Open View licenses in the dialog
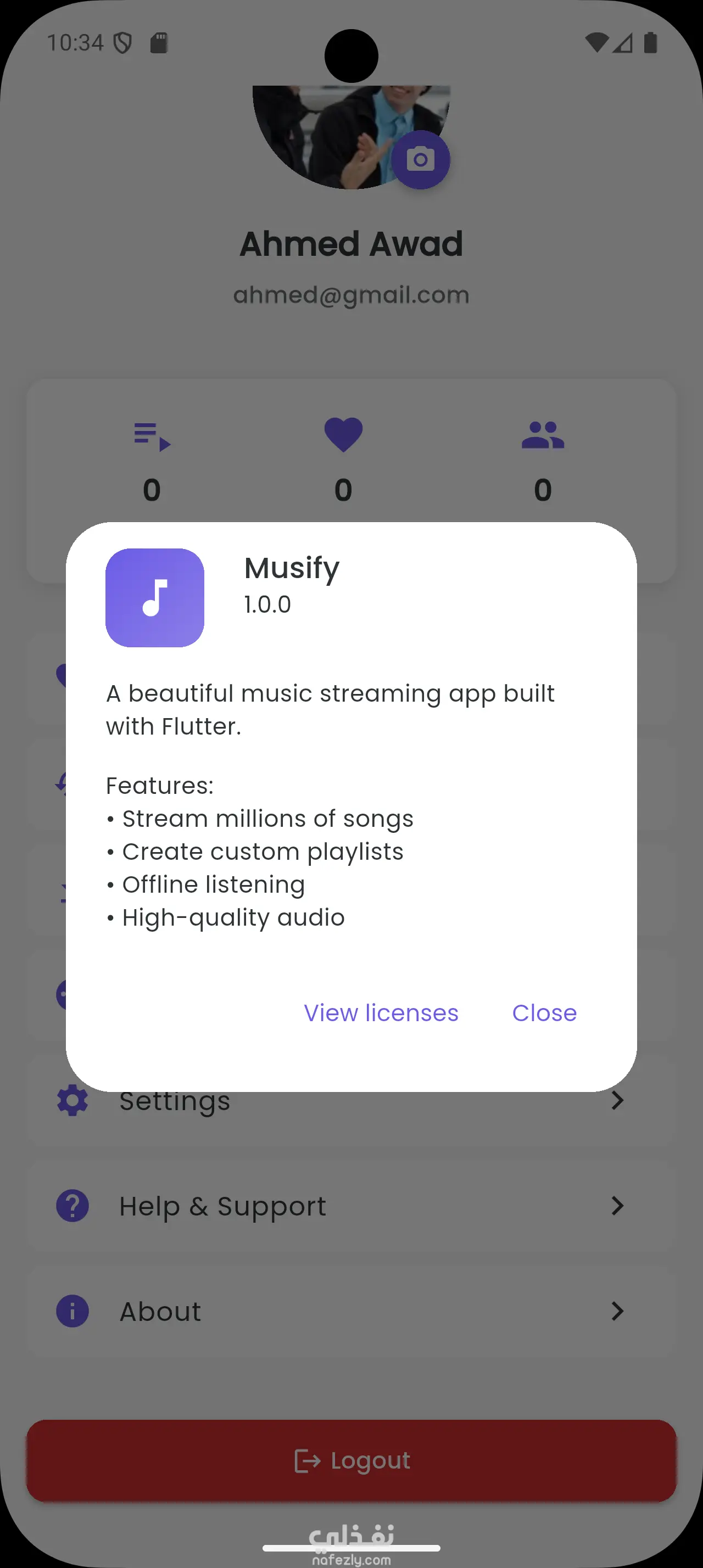Viewport: 703px width, 1568px height. coord(381,1013)
